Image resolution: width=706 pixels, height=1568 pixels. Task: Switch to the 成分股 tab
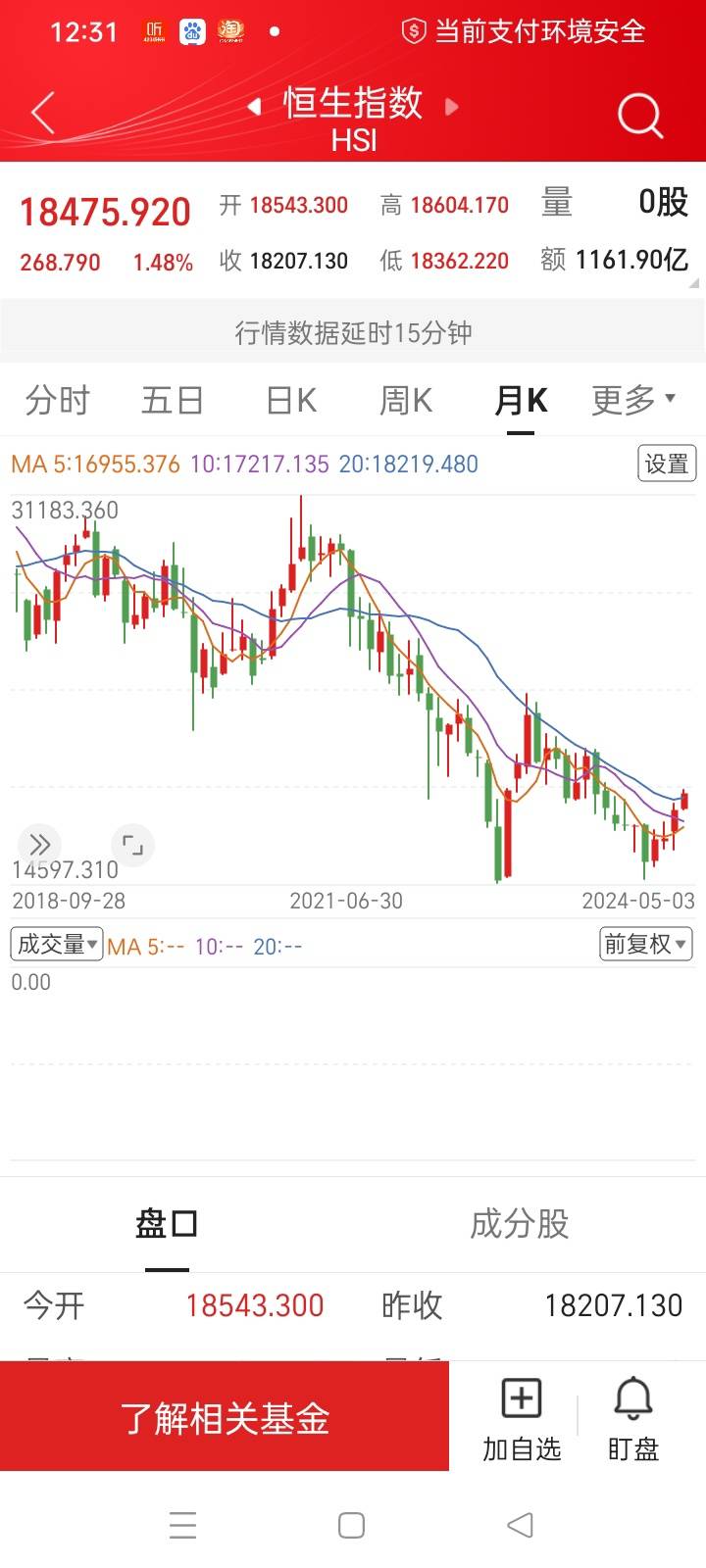[520, 1223]
